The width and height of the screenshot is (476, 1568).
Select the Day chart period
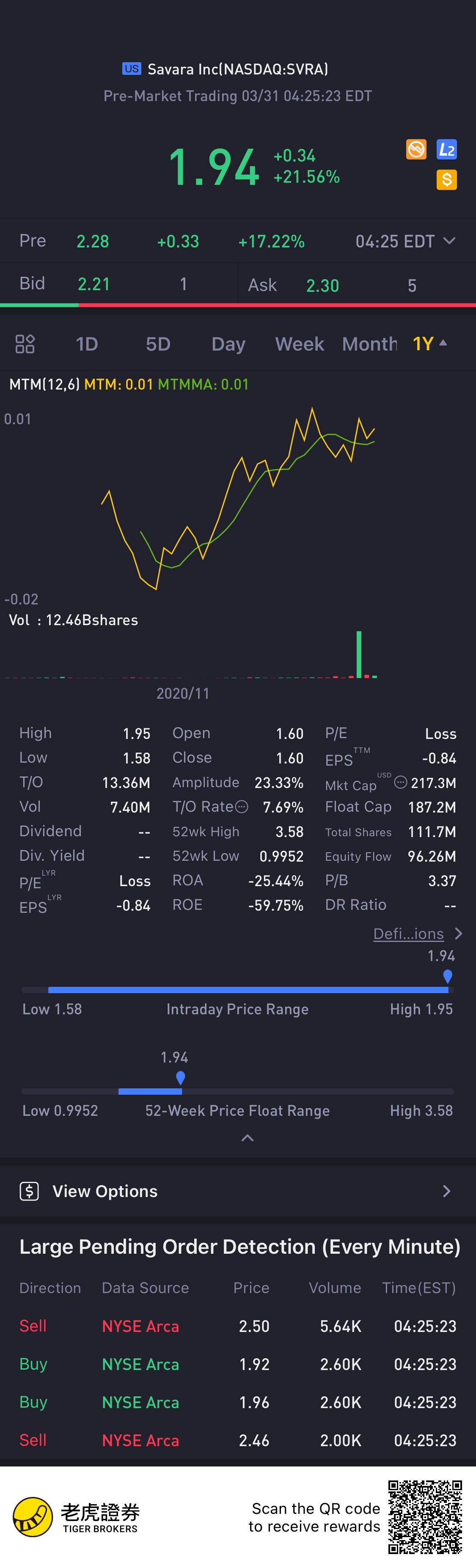tap(228, 345)
